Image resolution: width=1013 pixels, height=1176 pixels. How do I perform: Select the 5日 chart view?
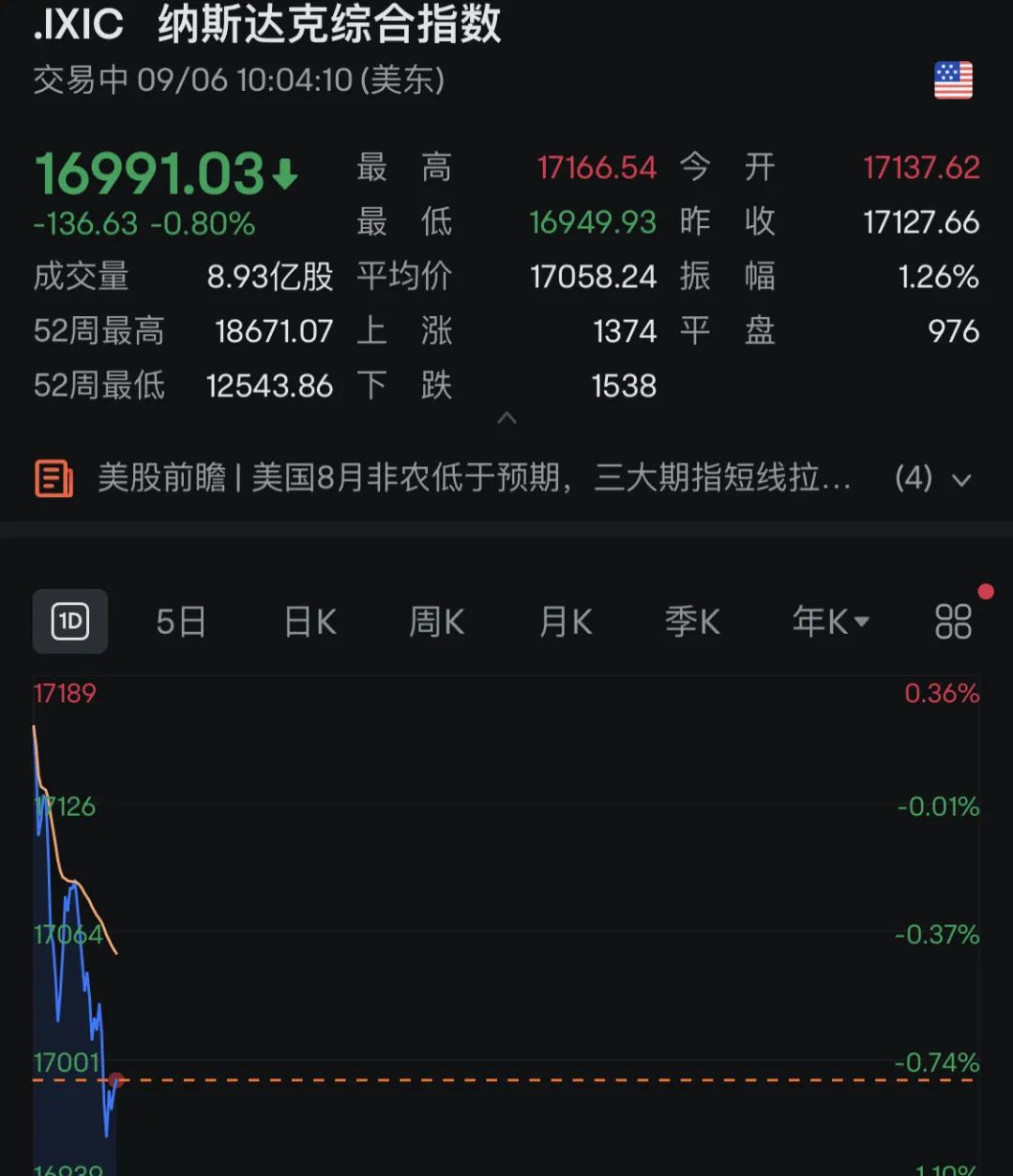pyautogui.click(x=180, y=621)
